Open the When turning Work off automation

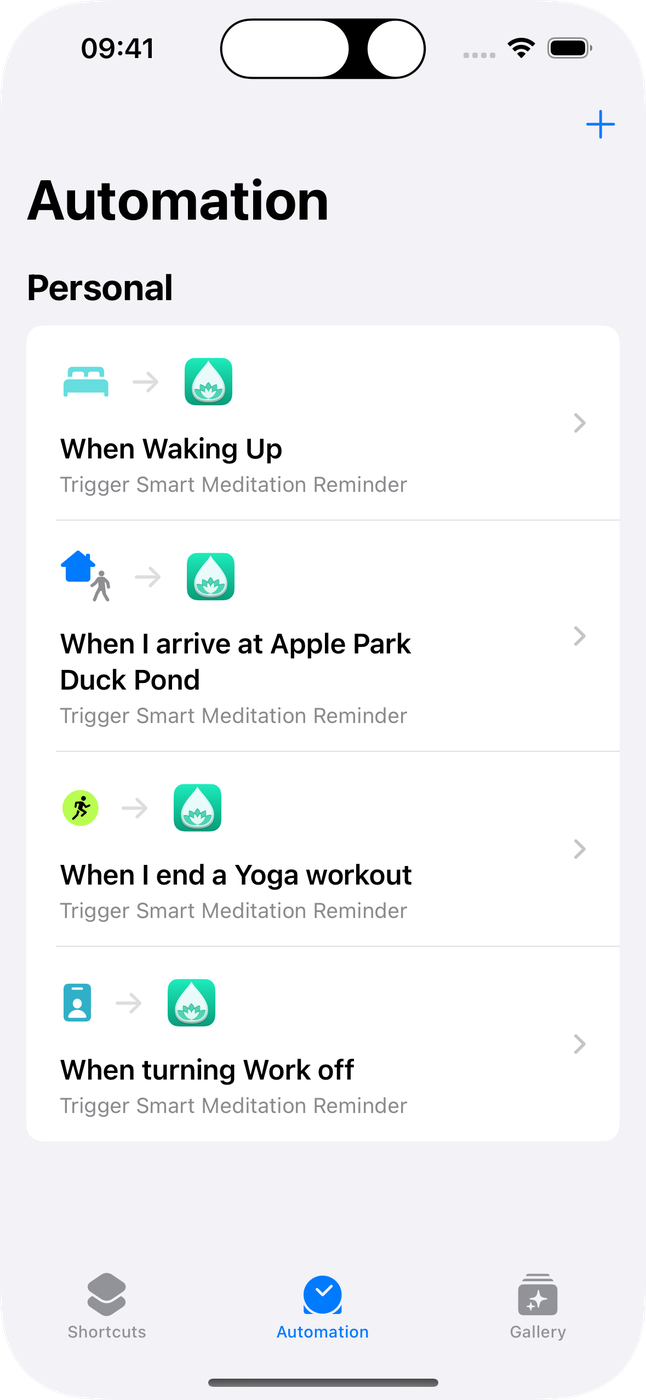[x=322, y=1044]
